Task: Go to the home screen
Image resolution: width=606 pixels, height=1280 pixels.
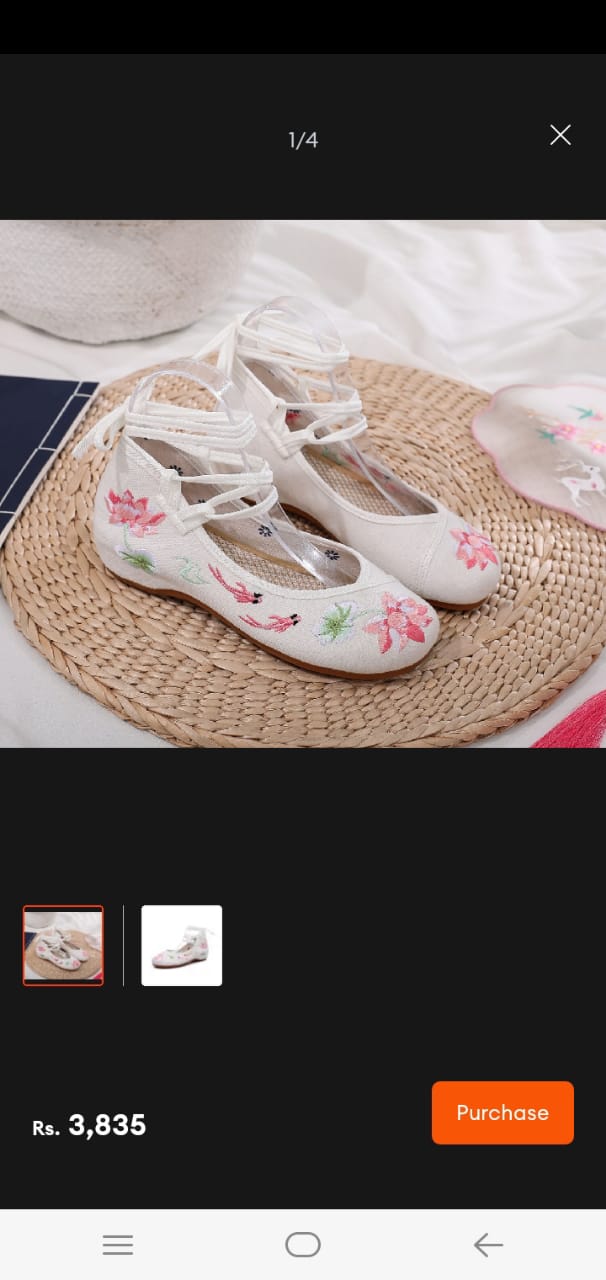Action: click(x=302, y=1244)
